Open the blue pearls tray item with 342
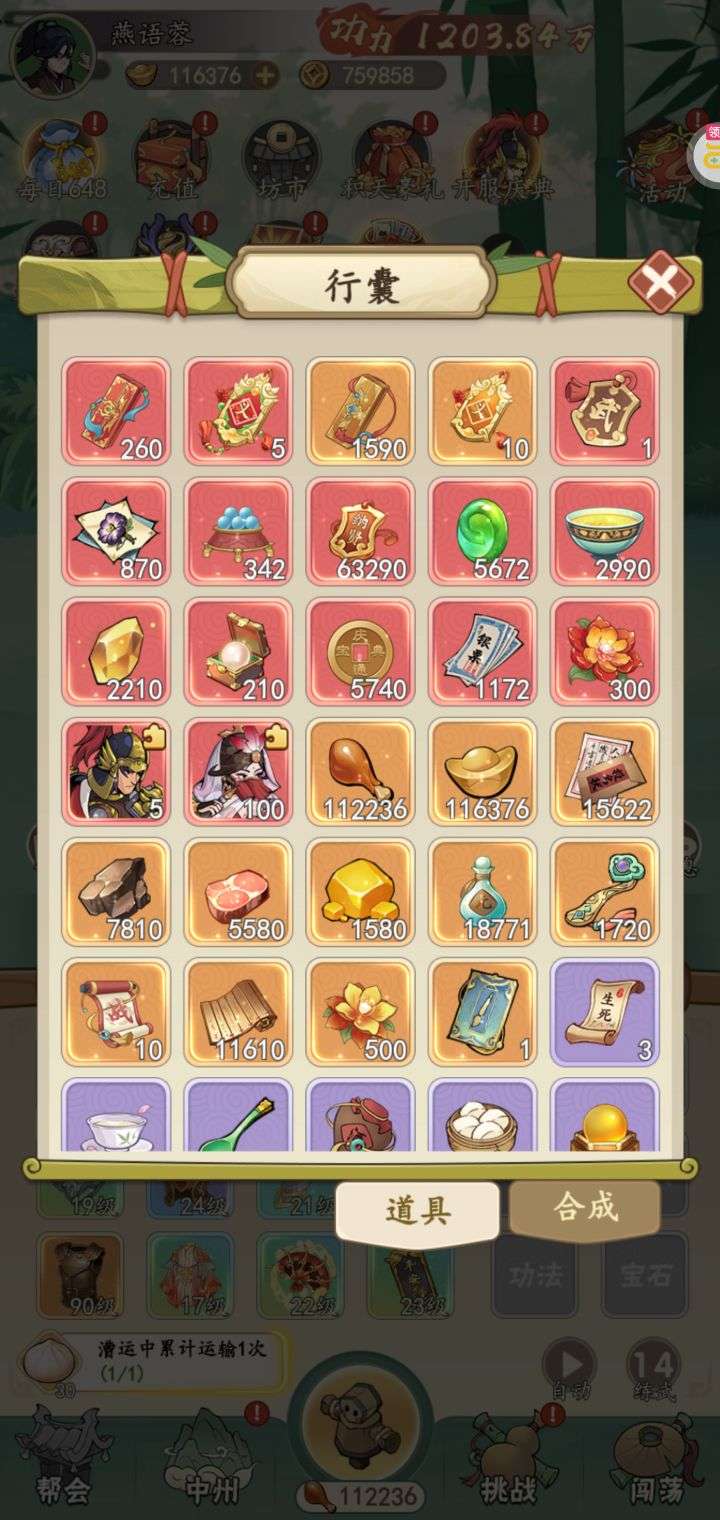Viewport: 720px width, 1520px height. (x=238, y=531)
